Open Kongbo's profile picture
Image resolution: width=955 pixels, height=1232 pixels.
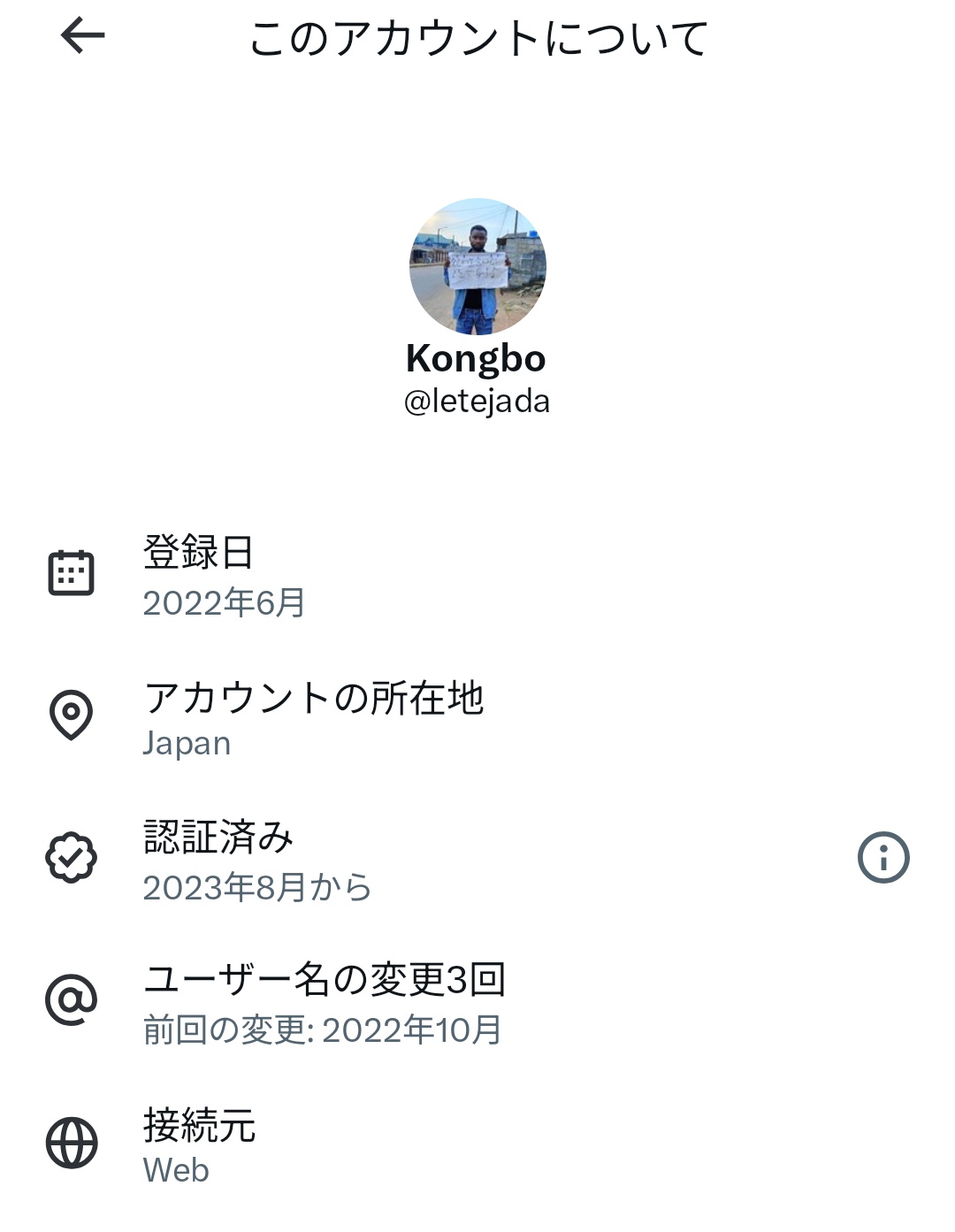point(477,267)
